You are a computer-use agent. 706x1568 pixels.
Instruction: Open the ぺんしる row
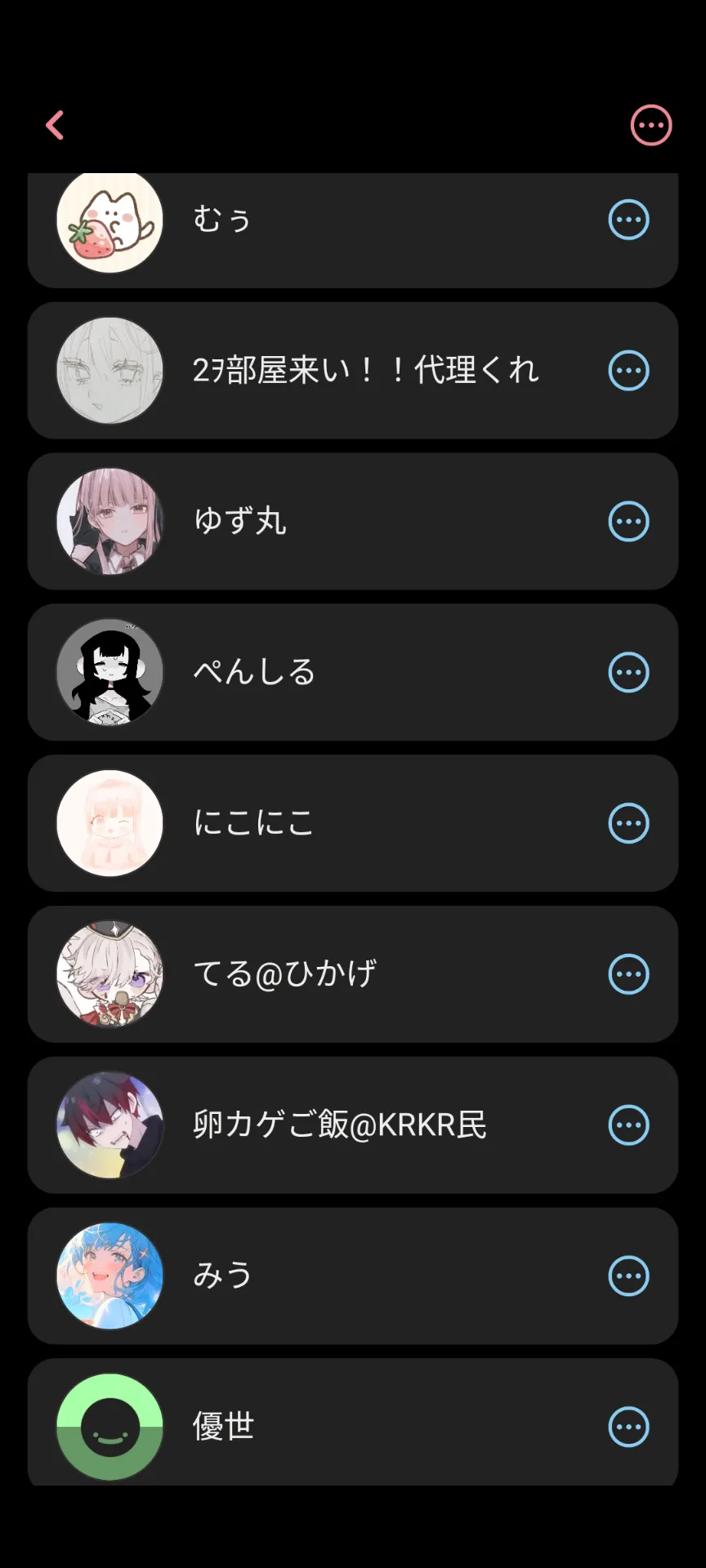pyautogui.click(x=353, y=672)
